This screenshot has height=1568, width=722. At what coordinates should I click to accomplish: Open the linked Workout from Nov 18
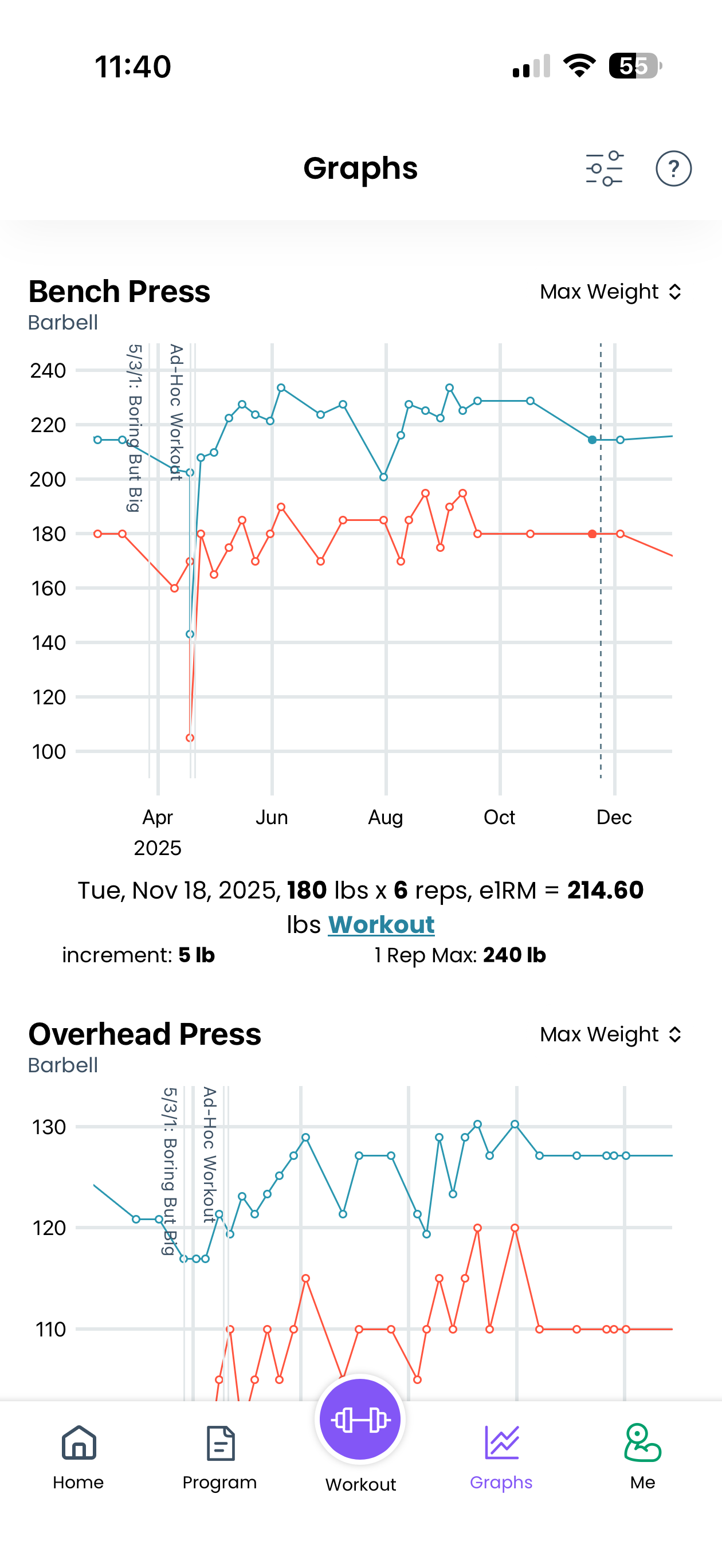[x=380, y=924]
